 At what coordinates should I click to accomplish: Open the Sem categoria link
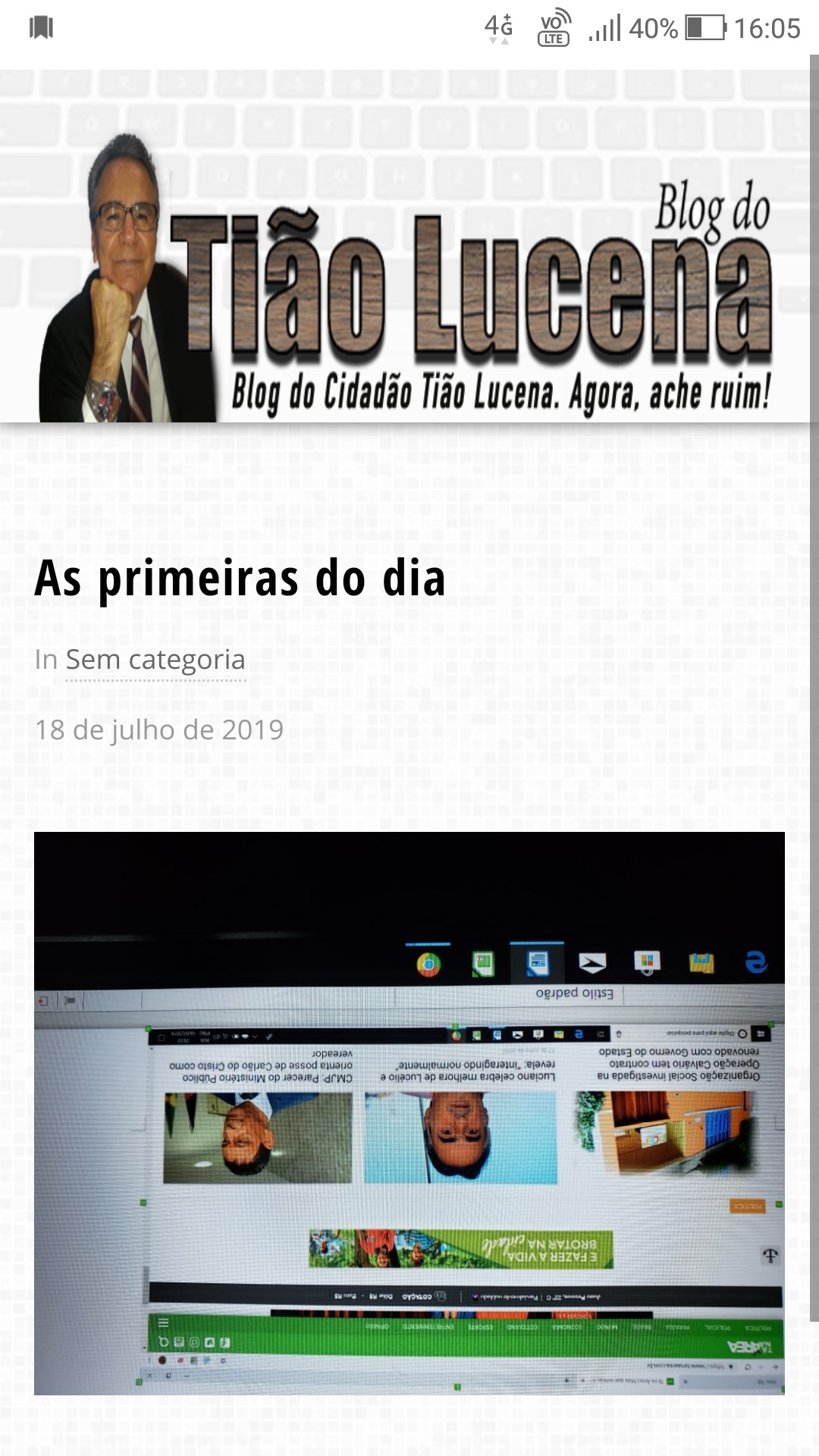[x=155, y=660]
